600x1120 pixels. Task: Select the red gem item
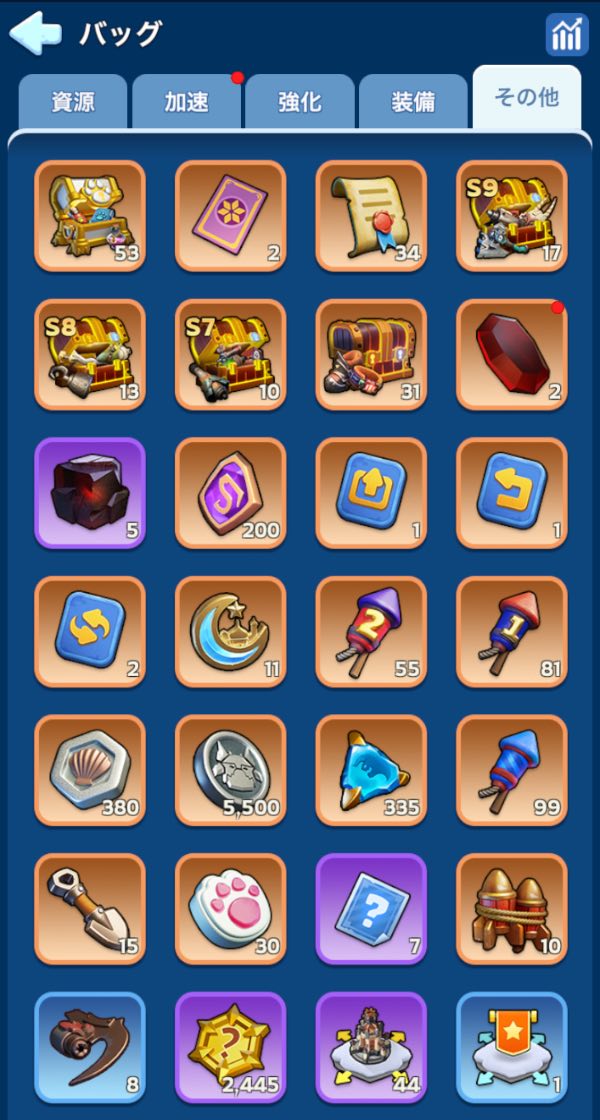pos(512,354)
